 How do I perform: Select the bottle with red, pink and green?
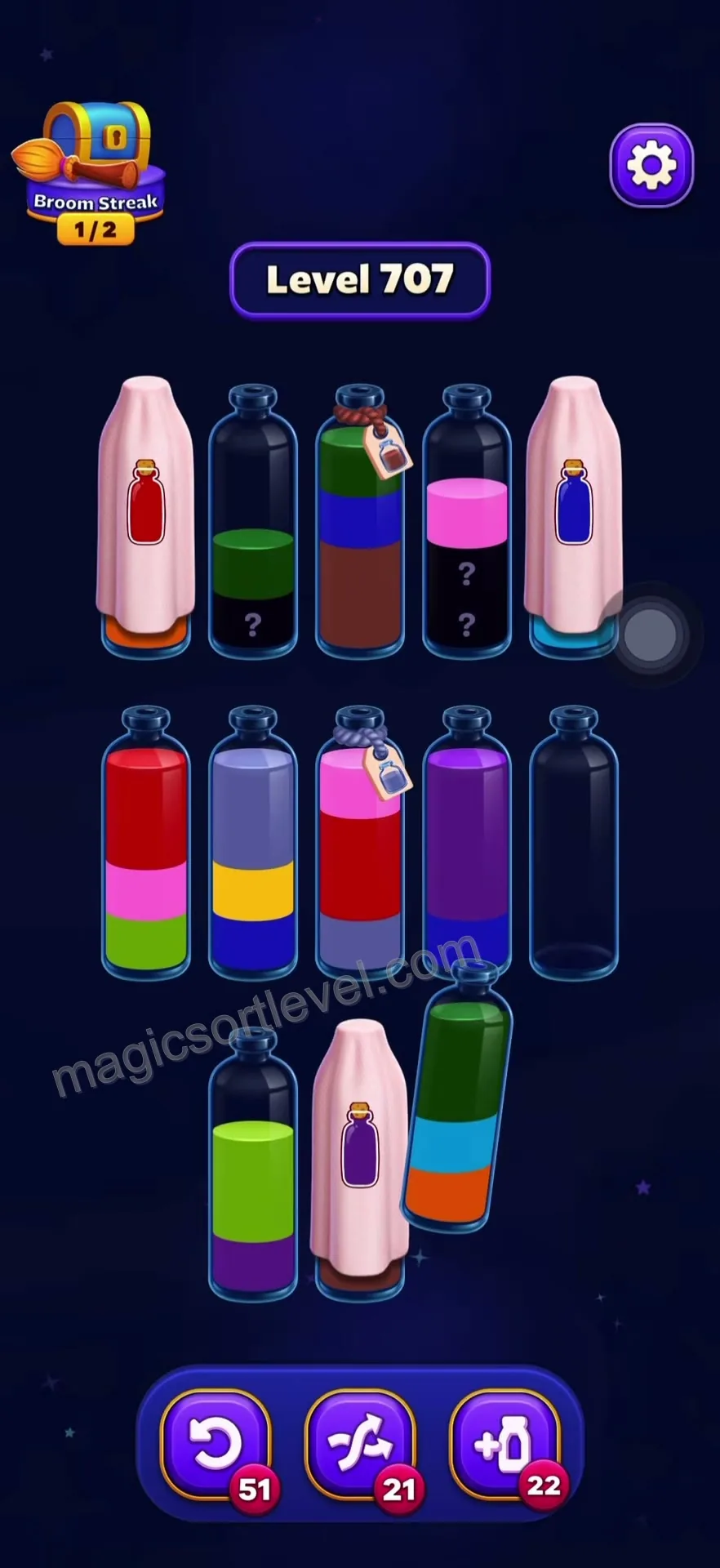[x=146, y=842]
